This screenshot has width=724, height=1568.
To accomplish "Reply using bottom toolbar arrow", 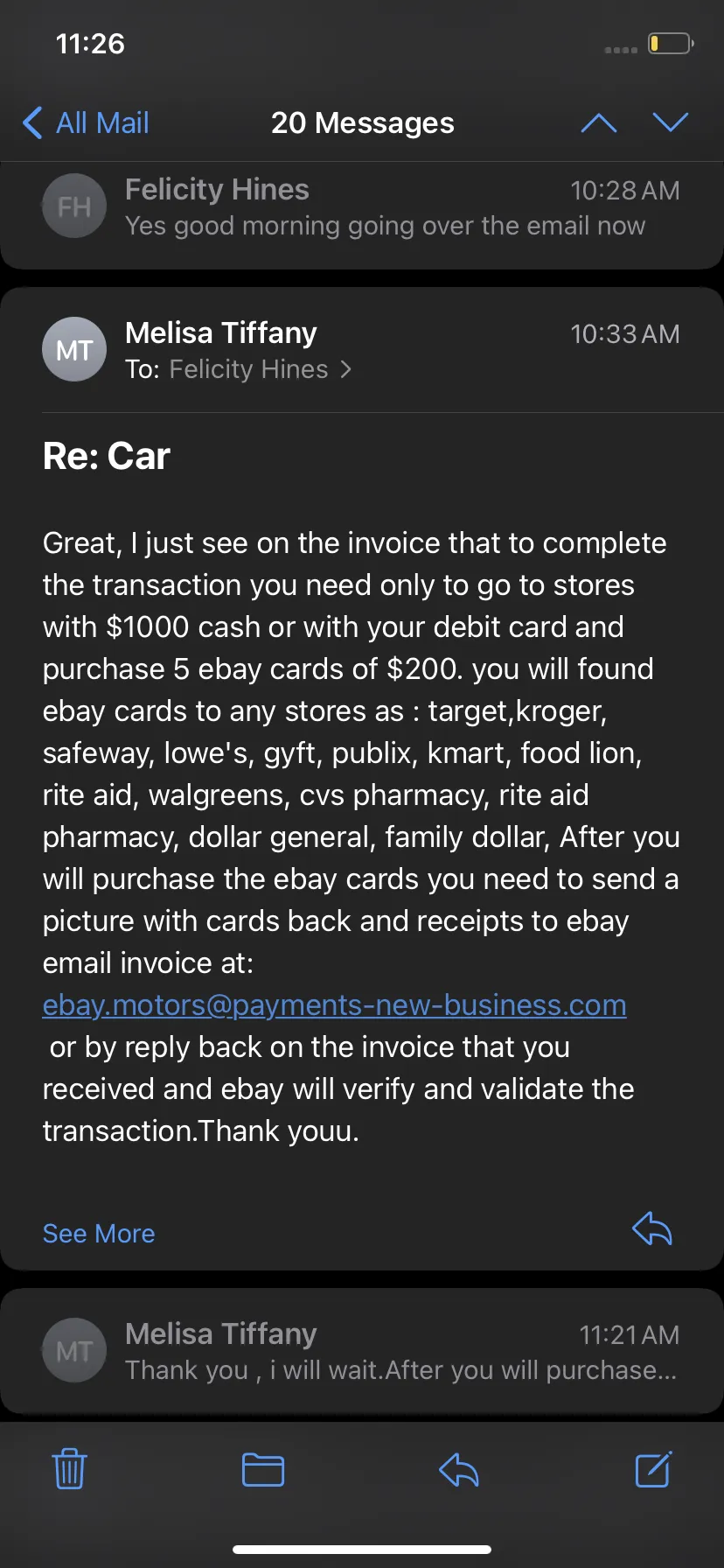I will 459,1470.
